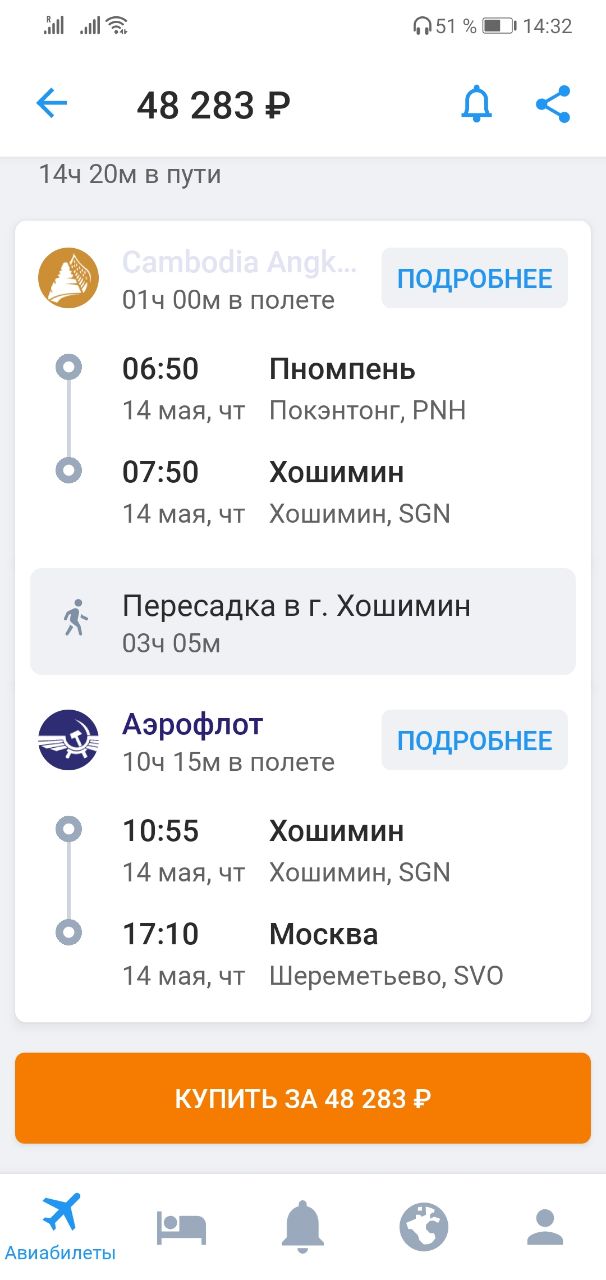Switch to the Авиабилеты tab
Image resolution: width=606 pixels, height=1280 pixels.
coord(61,1227)
